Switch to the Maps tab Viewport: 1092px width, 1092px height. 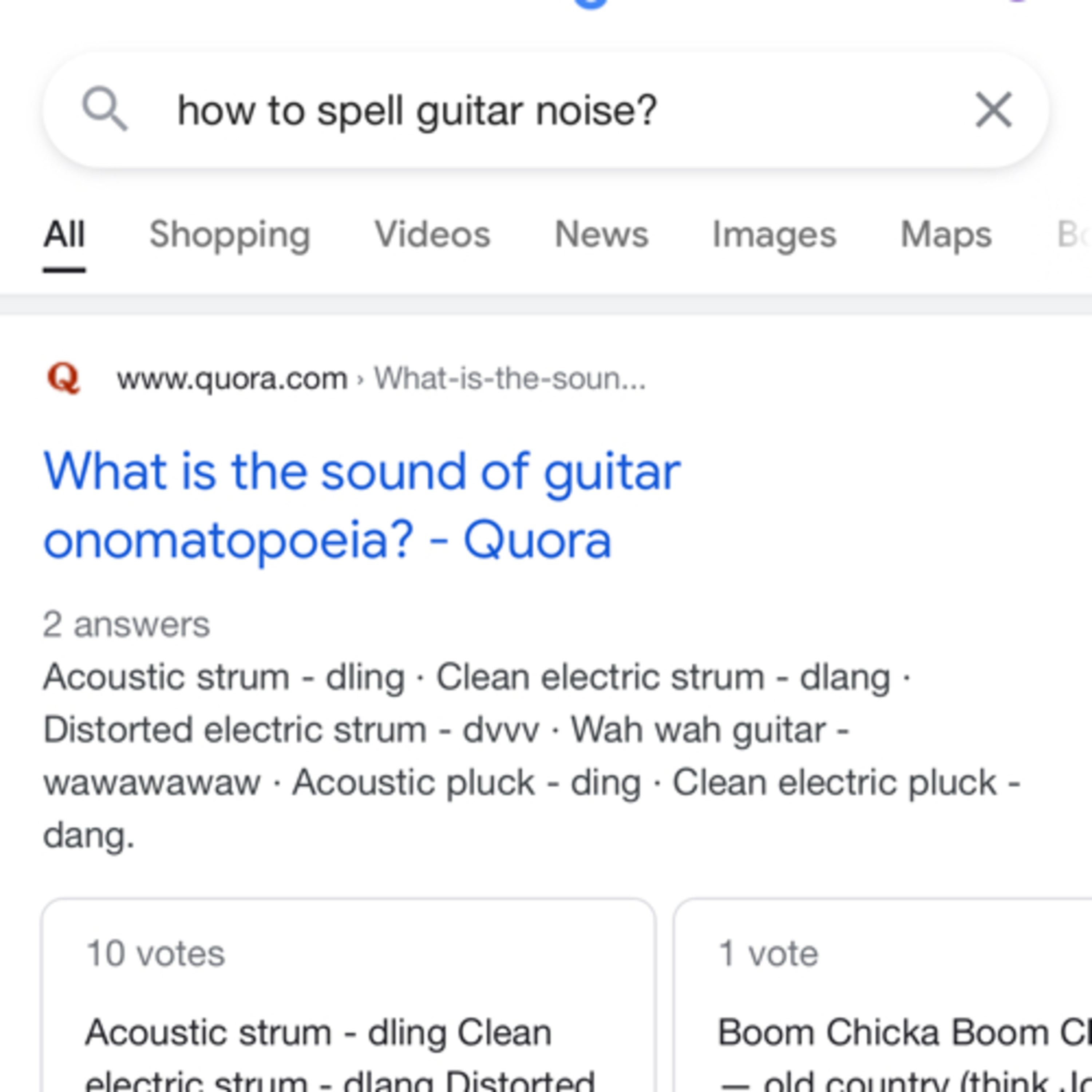(x=946, y=234)
